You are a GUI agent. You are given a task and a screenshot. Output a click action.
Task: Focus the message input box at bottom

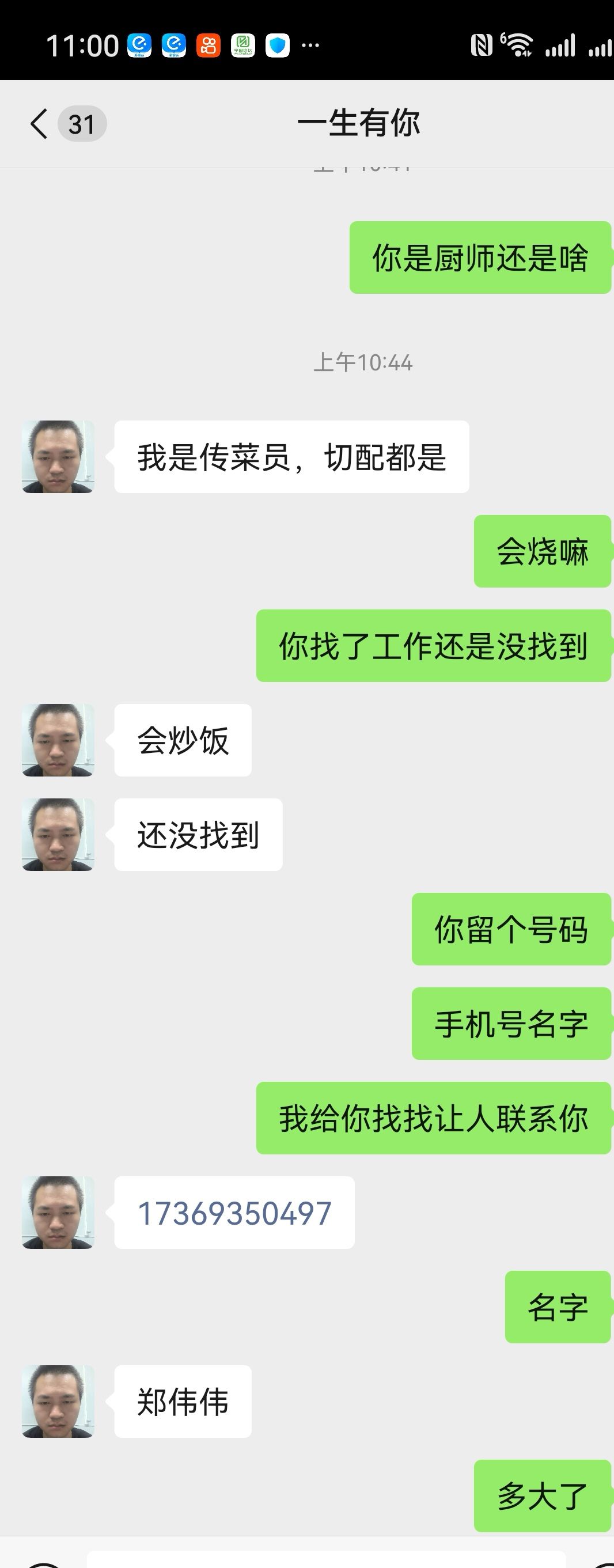tap(325, 1559)
